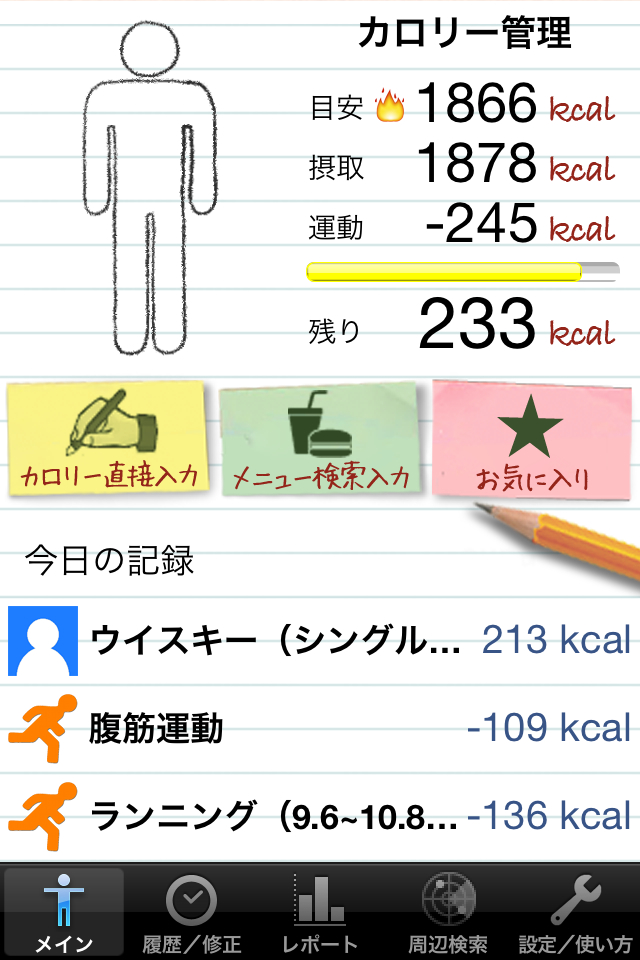Image resolution: width=640 pixels, height=960 pixels.
Task: Go to the 履歴/修正 tab
Action: click(192, 912)
